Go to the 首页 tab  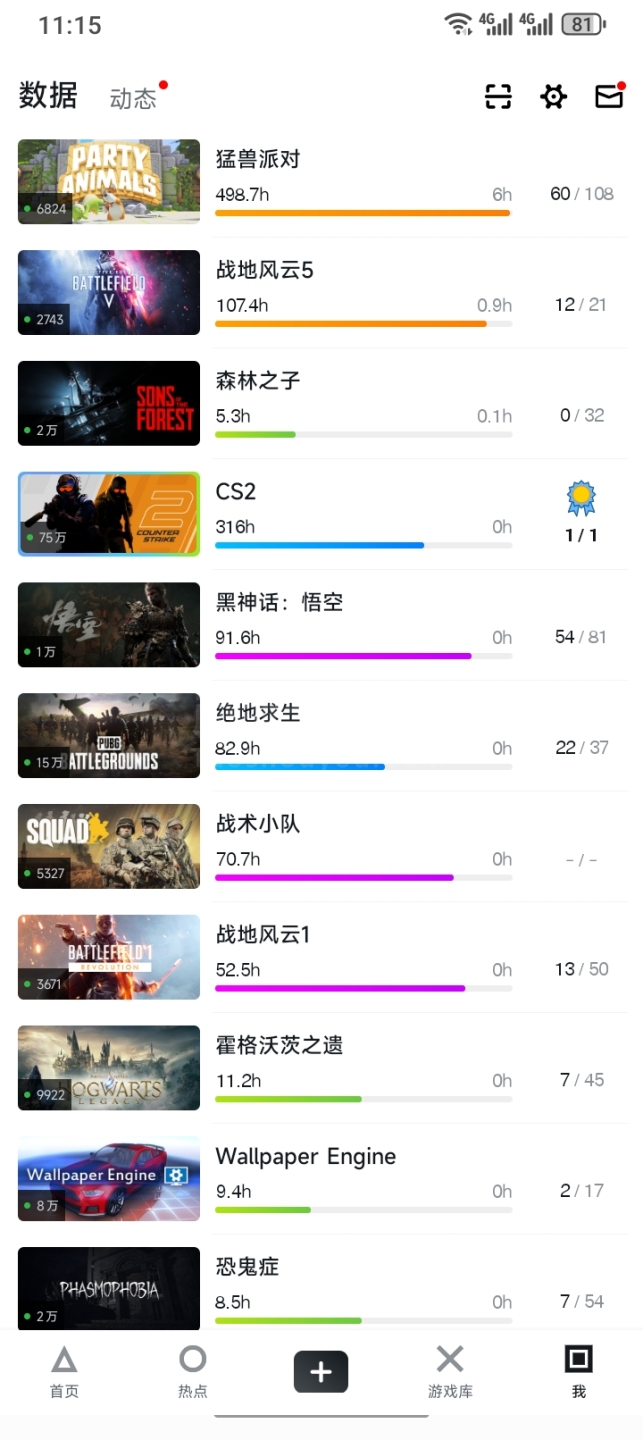[64, 1371]
